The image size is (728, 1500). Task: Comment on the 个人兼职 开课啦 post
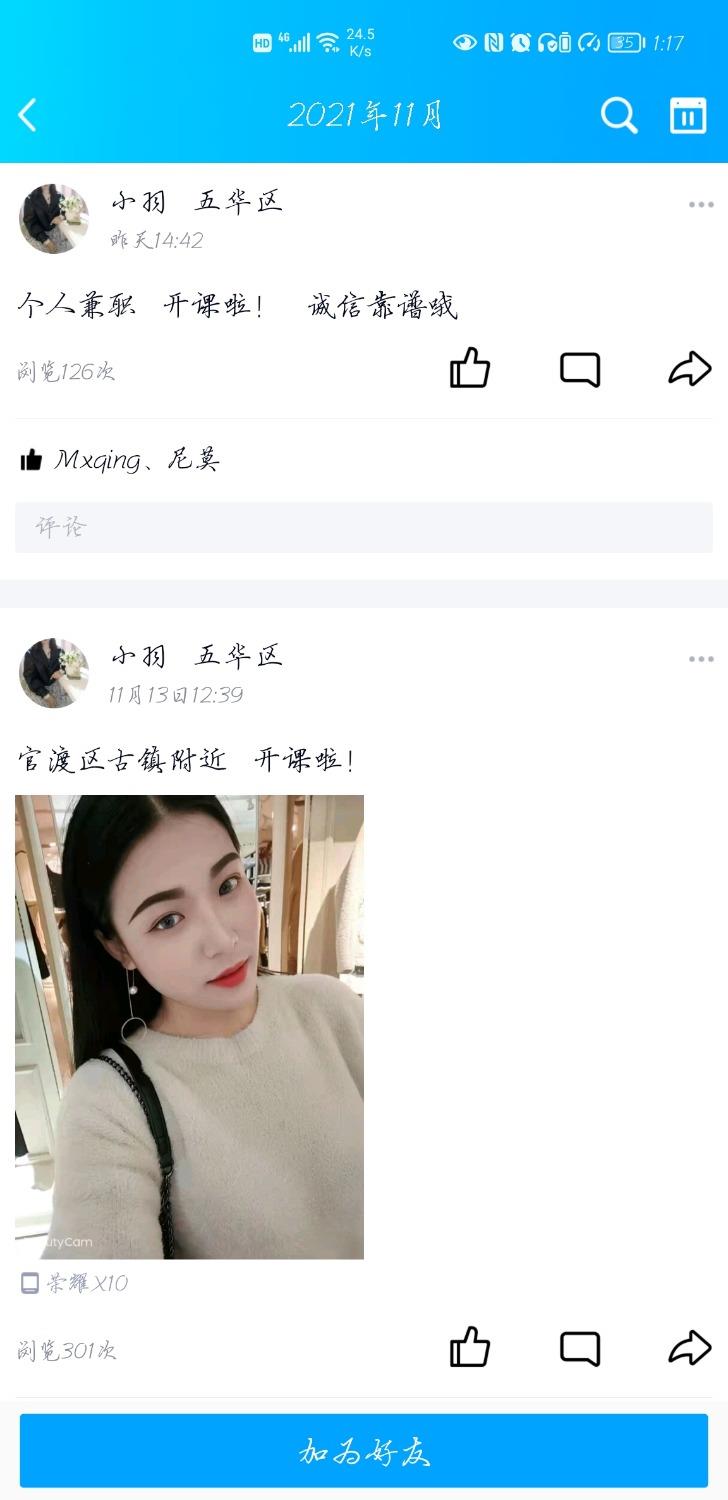click(x=580, y=369)
